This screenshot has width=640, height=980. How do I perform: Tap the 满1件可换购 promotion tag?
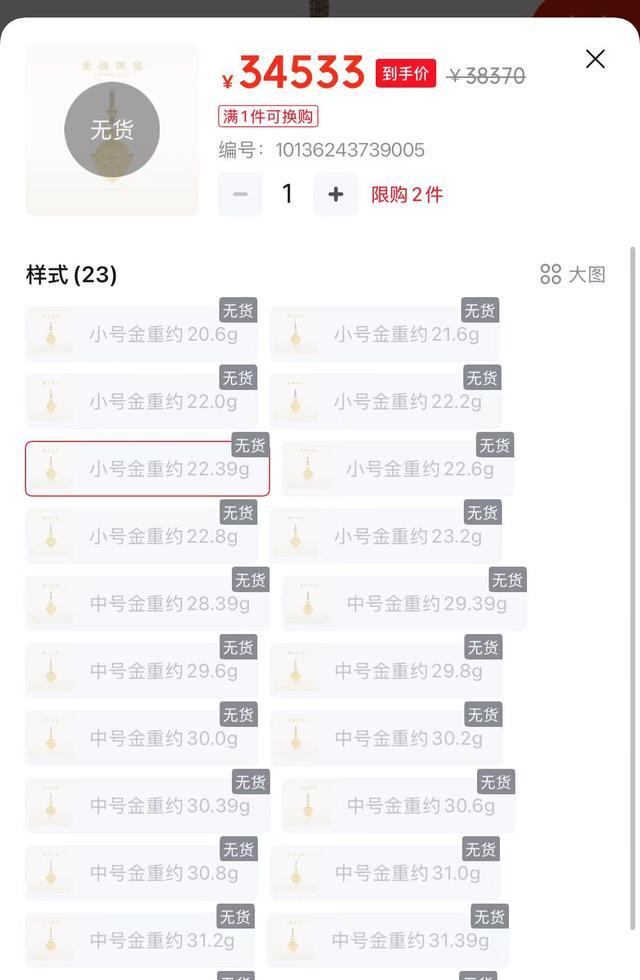(268, 116)
